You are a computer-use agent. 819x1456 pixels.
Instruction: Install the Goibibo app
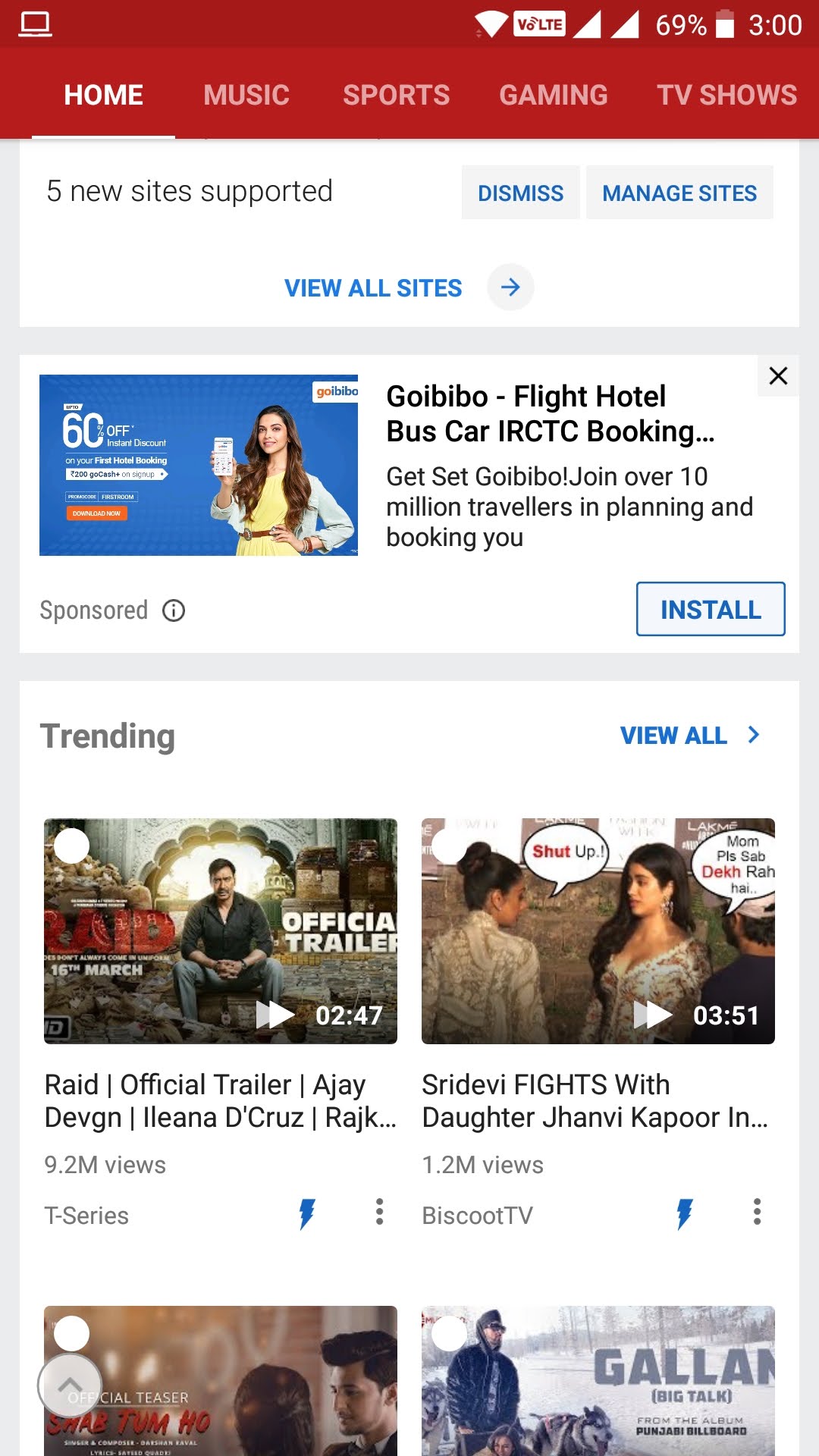pyautogui.click(x=711, y=609)
